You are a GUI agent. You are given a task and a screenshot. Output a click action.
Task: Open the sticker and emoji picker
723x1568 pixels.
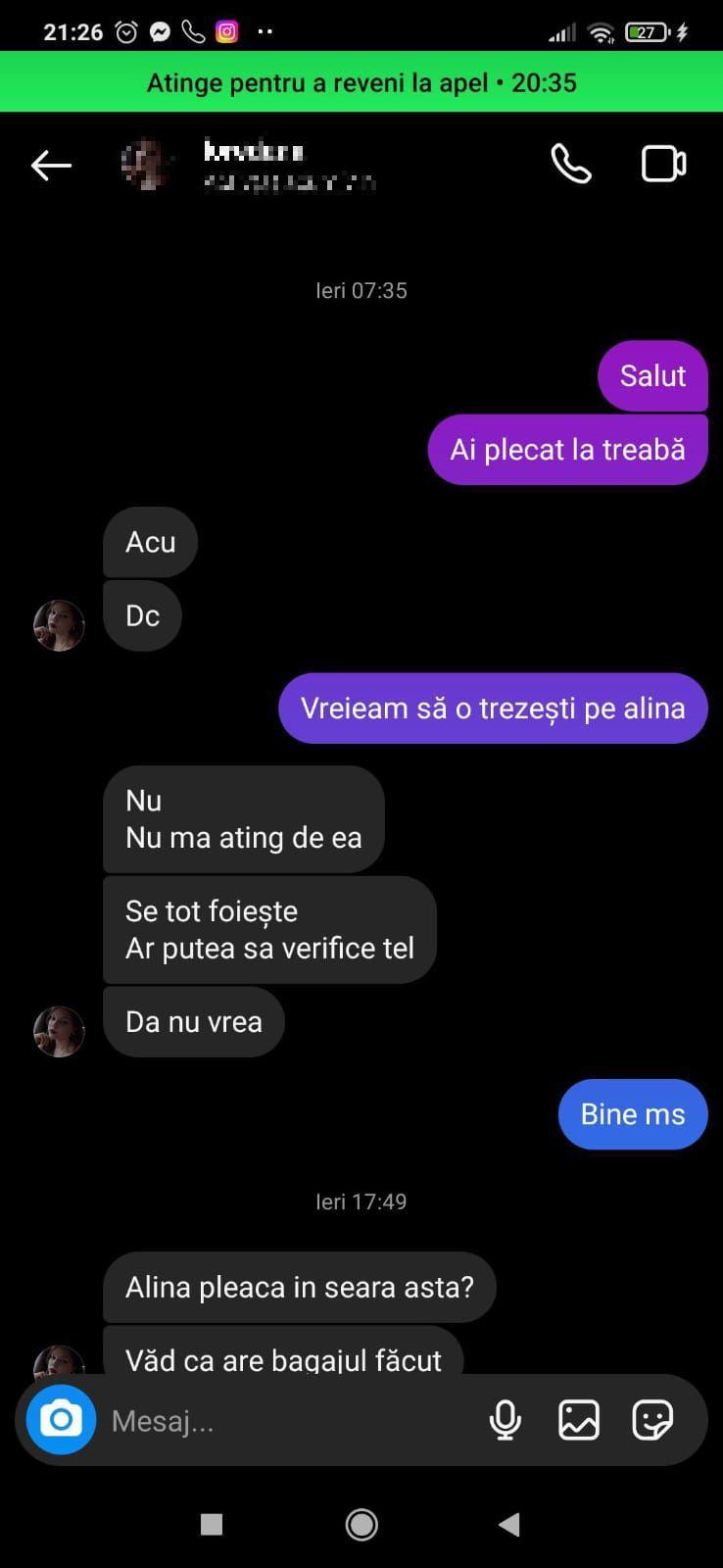tap(651, 1419)
